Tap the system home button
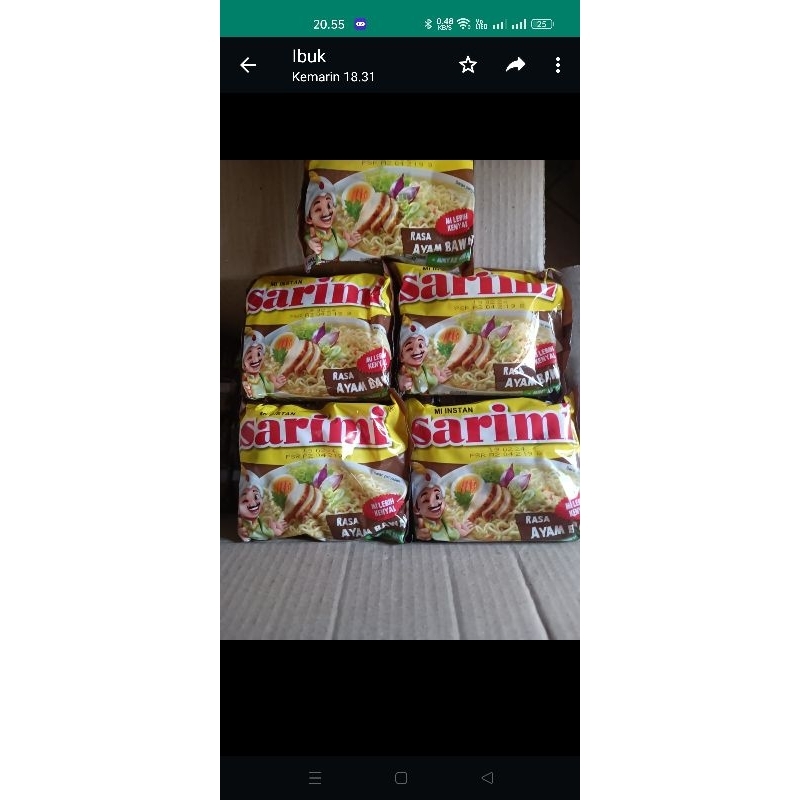Screen dimensions: 800x800 click(401, 778)
